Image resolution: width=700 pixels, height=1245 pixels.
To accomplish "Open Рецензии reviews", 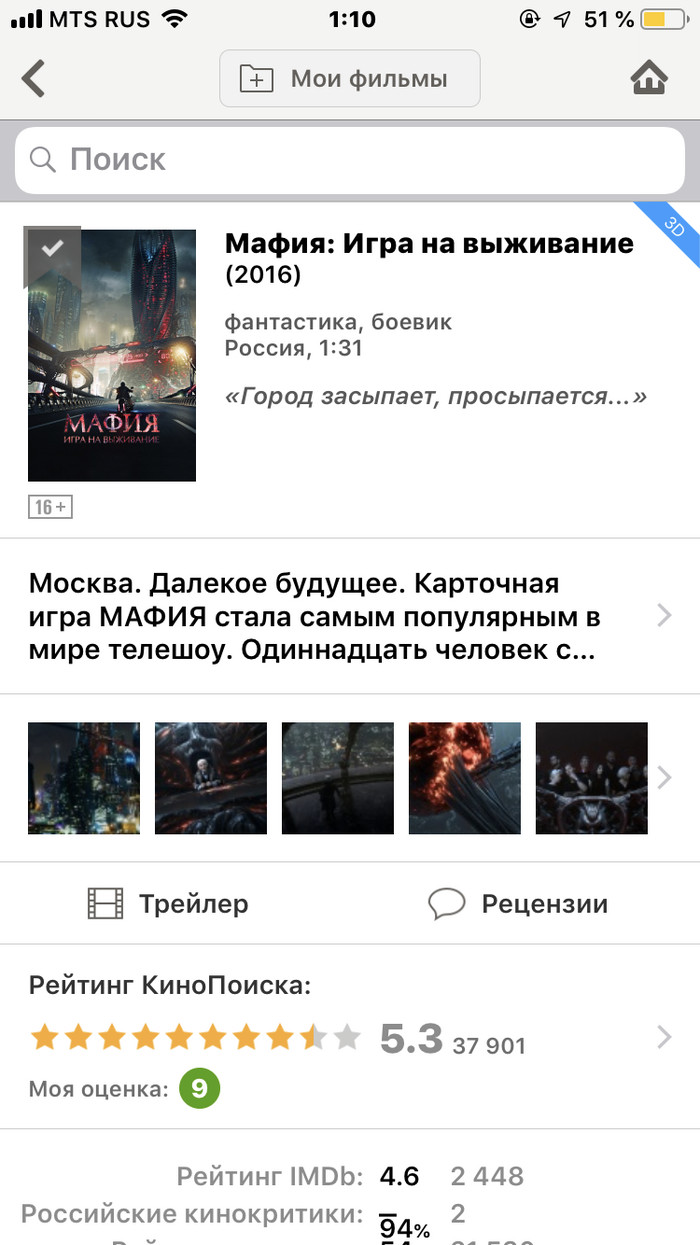I will 518,904.
